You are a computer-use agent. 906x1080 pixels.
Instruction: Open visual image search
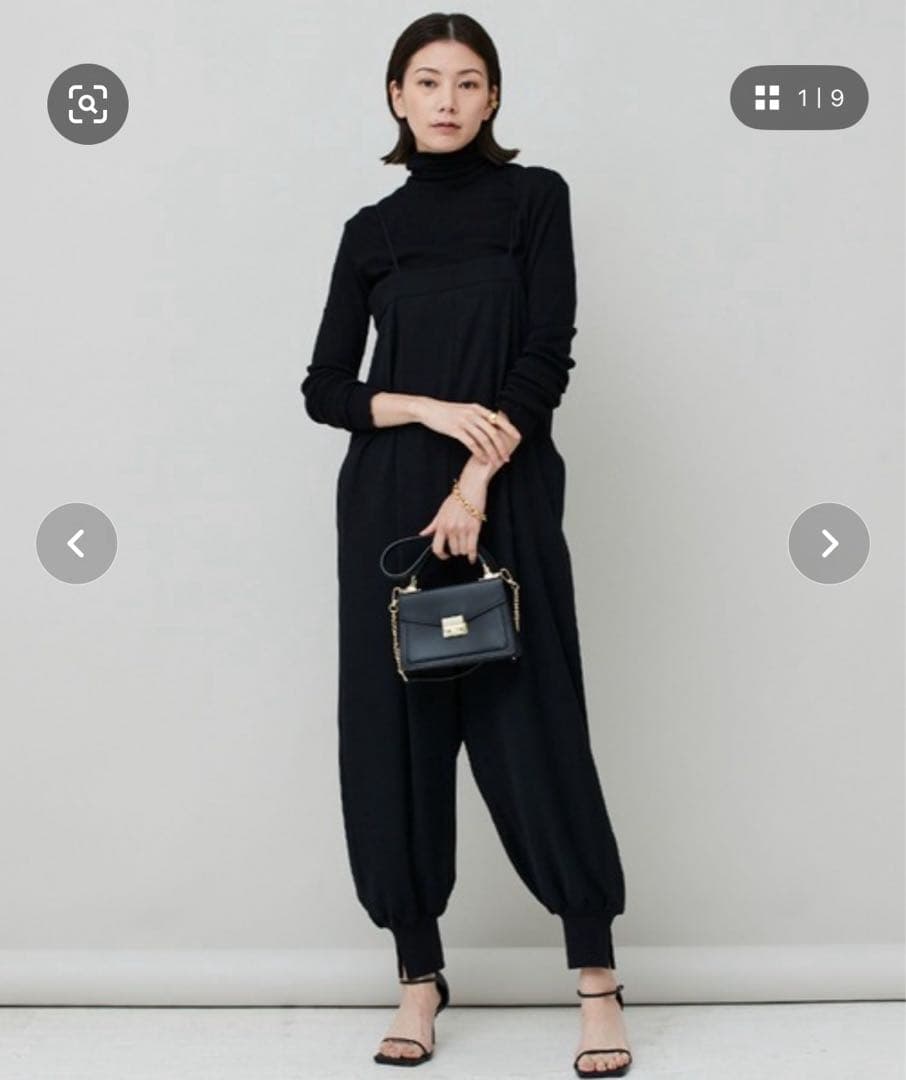pyautogui.click(x=88, y=103)
